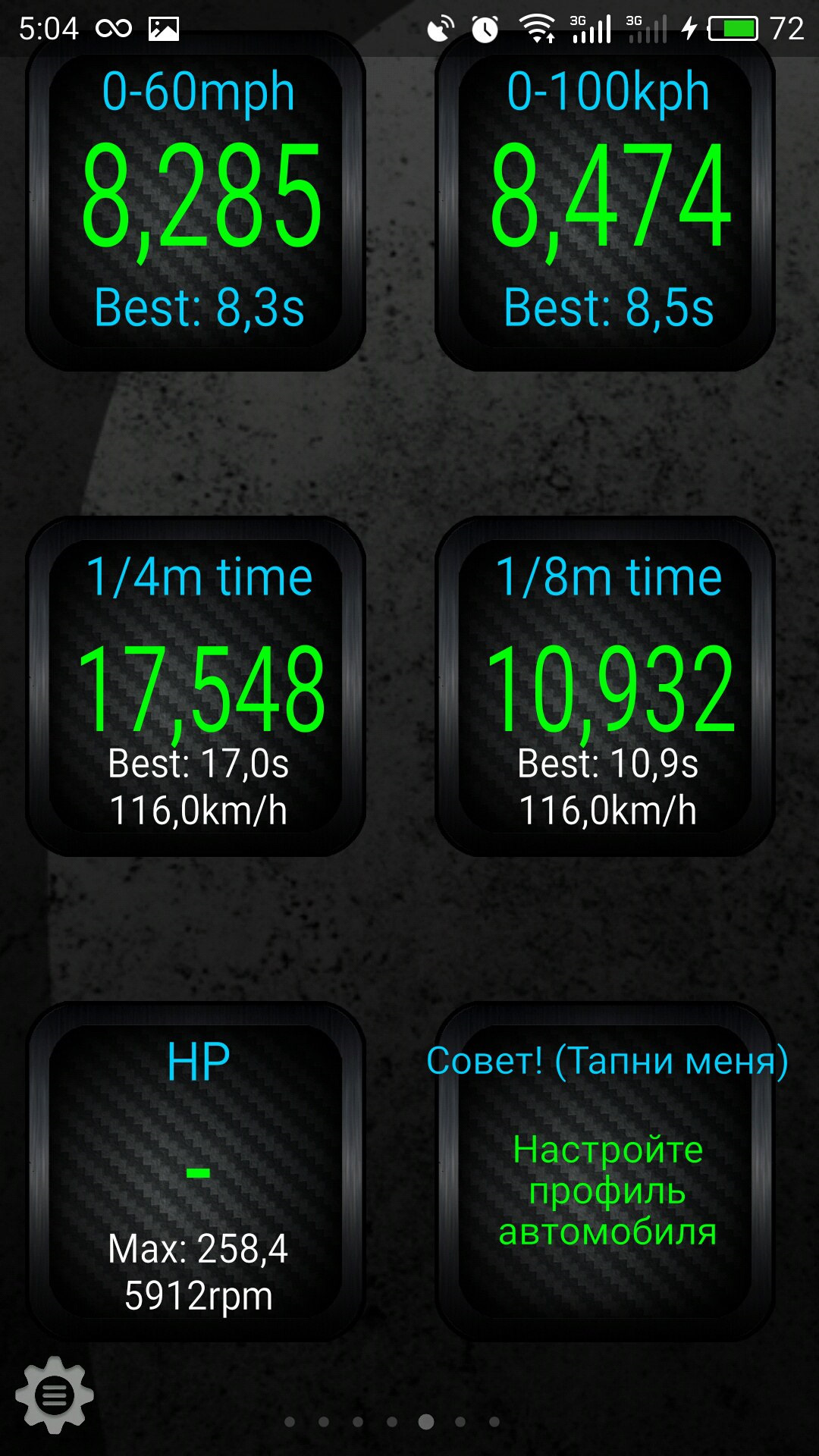The width and height of the screenshot is (819, 1456).
Task: Open the settings gear menu
Action: (55, 1395)
